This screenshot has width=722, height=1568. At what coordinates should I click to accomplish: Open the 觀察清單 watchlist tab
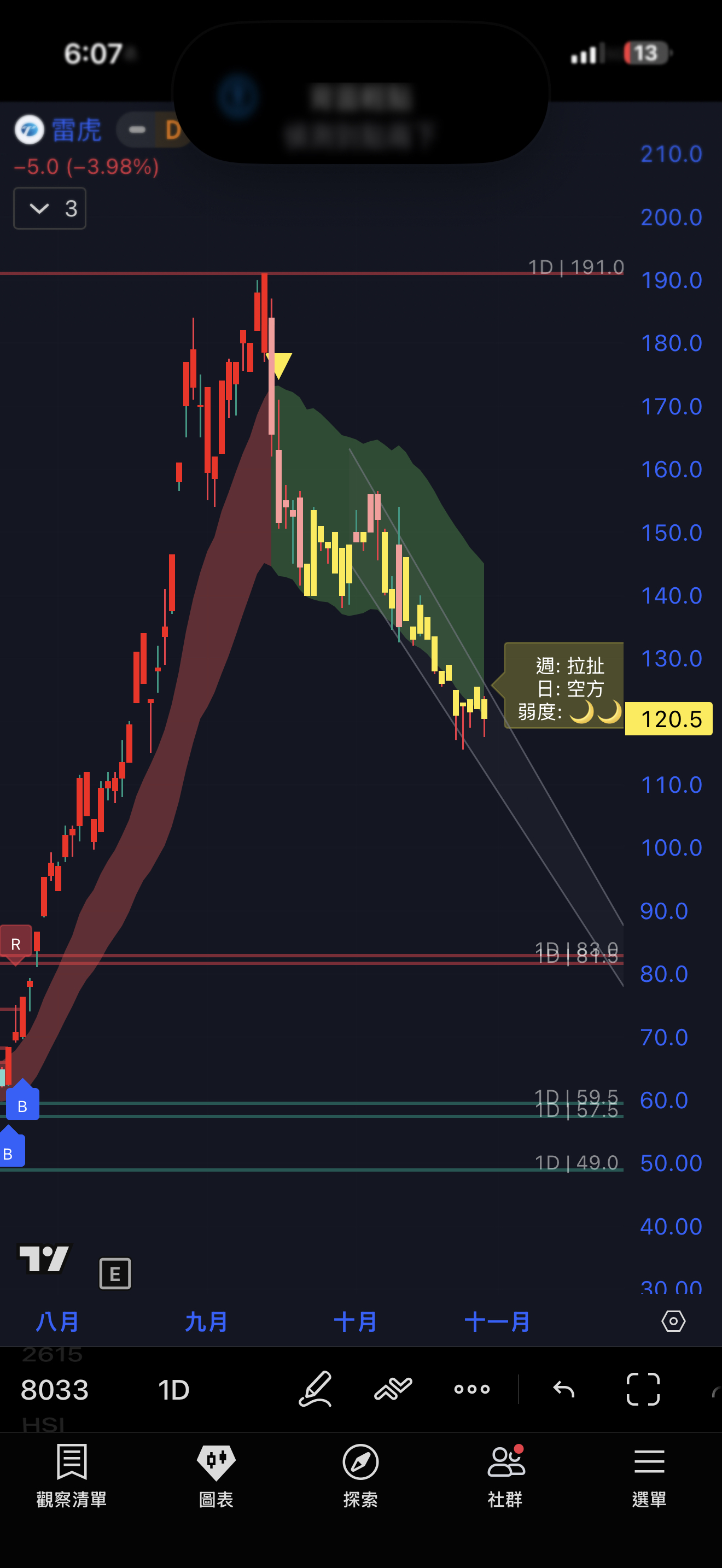(71, 1475)
